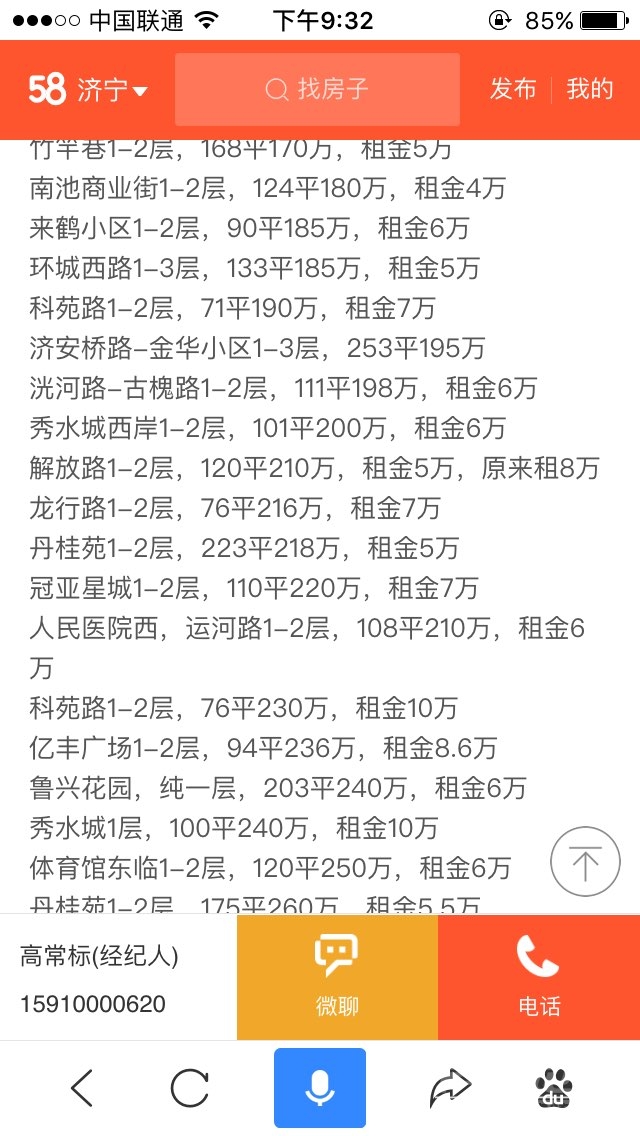The height and width of the screenshot is (1136, 640).
Task: Go to 我的 account page
Action: tap(590, 90)
